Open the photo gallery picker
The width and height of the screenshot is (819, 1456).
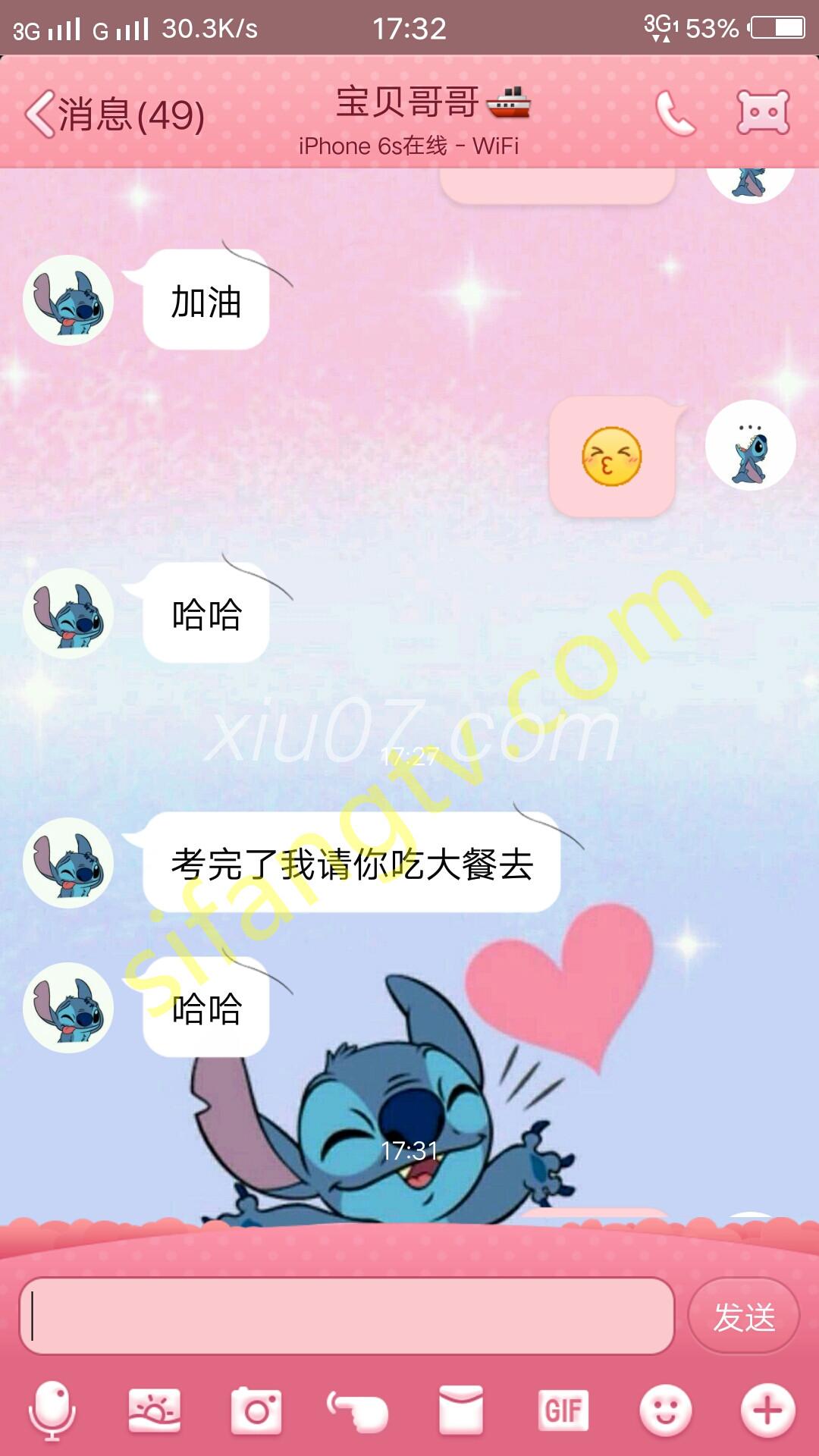[x=155, y=1410]
